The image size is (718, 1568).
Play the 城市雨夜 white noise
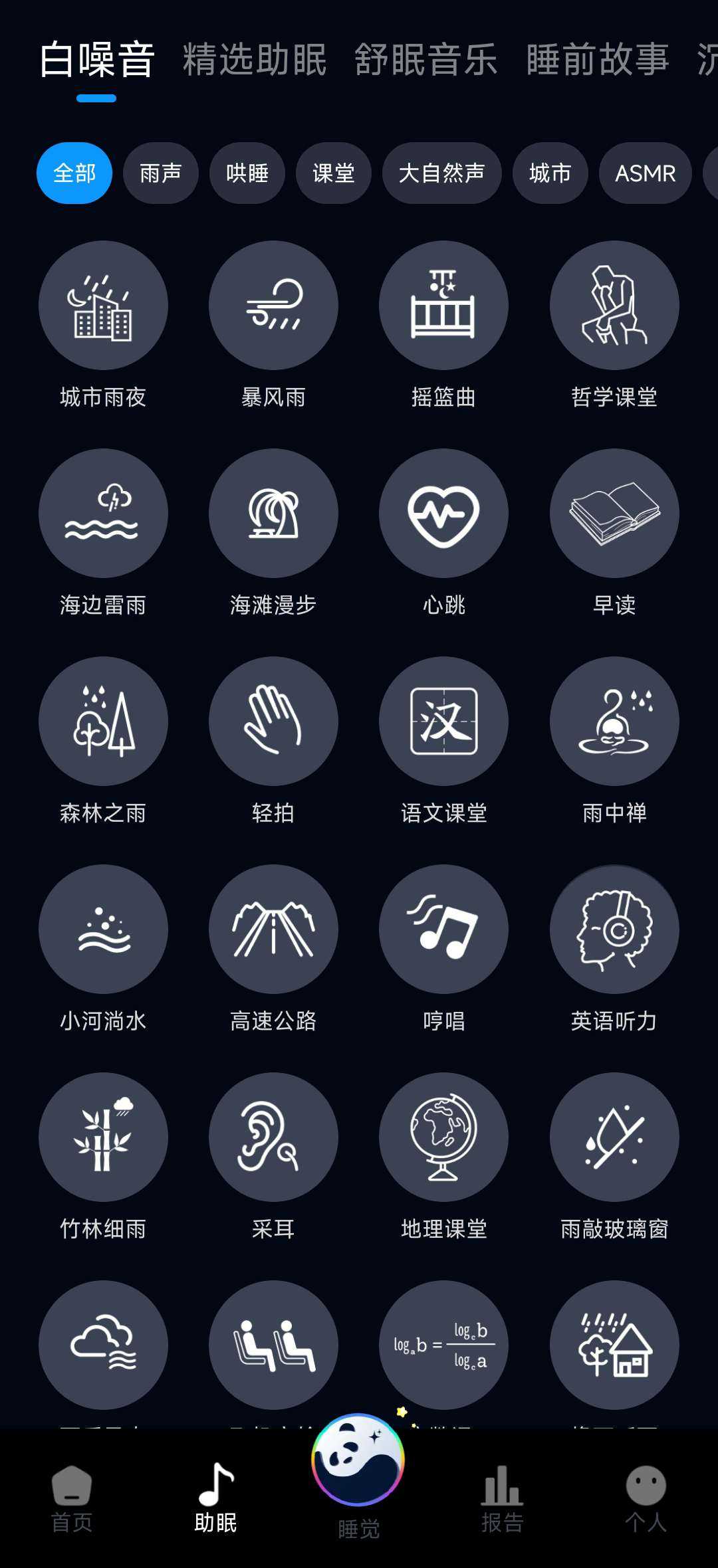coord(103,306)
